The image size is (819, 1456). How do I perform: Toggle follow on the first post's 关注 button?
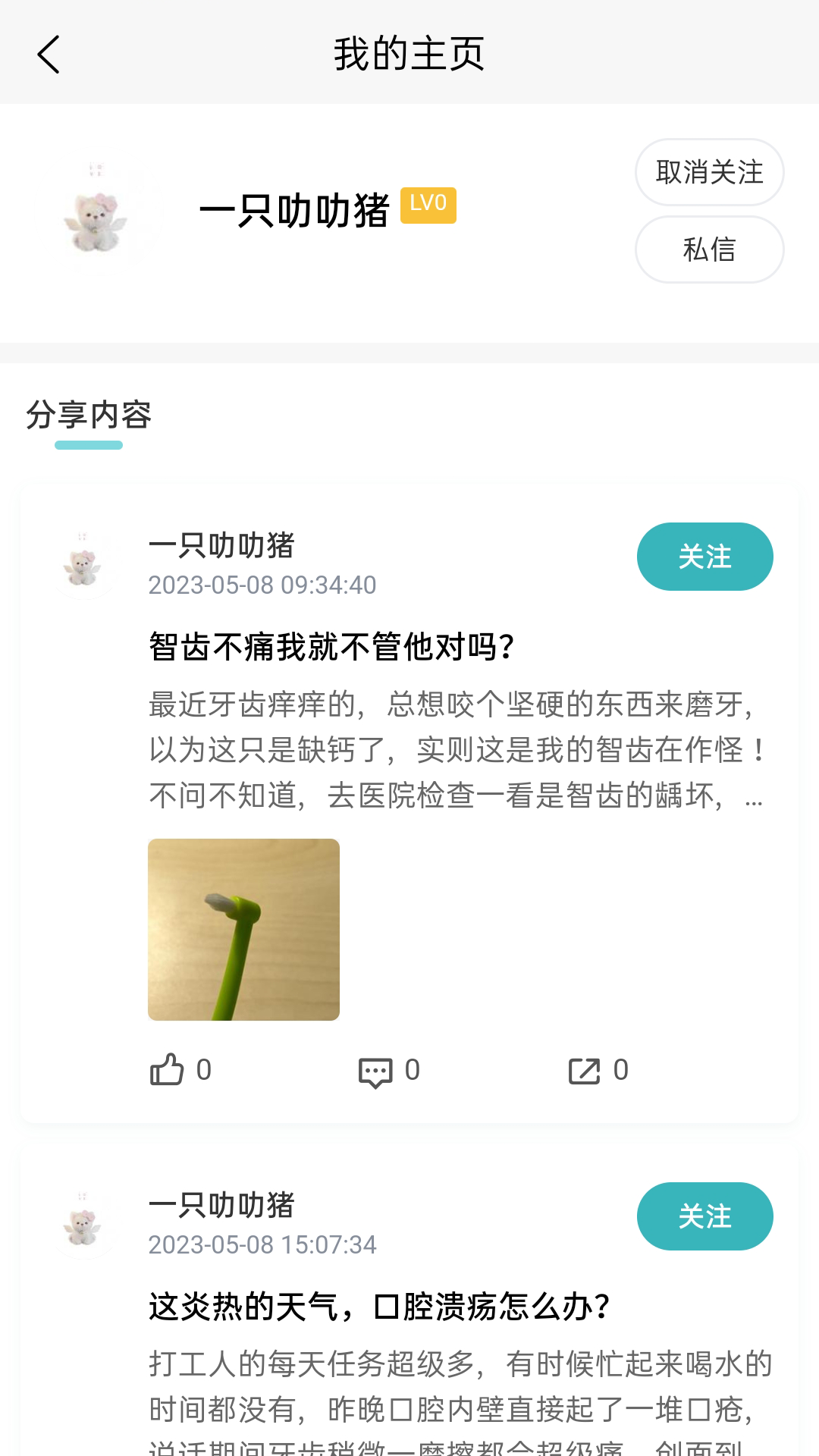click(x=704, y=557)
